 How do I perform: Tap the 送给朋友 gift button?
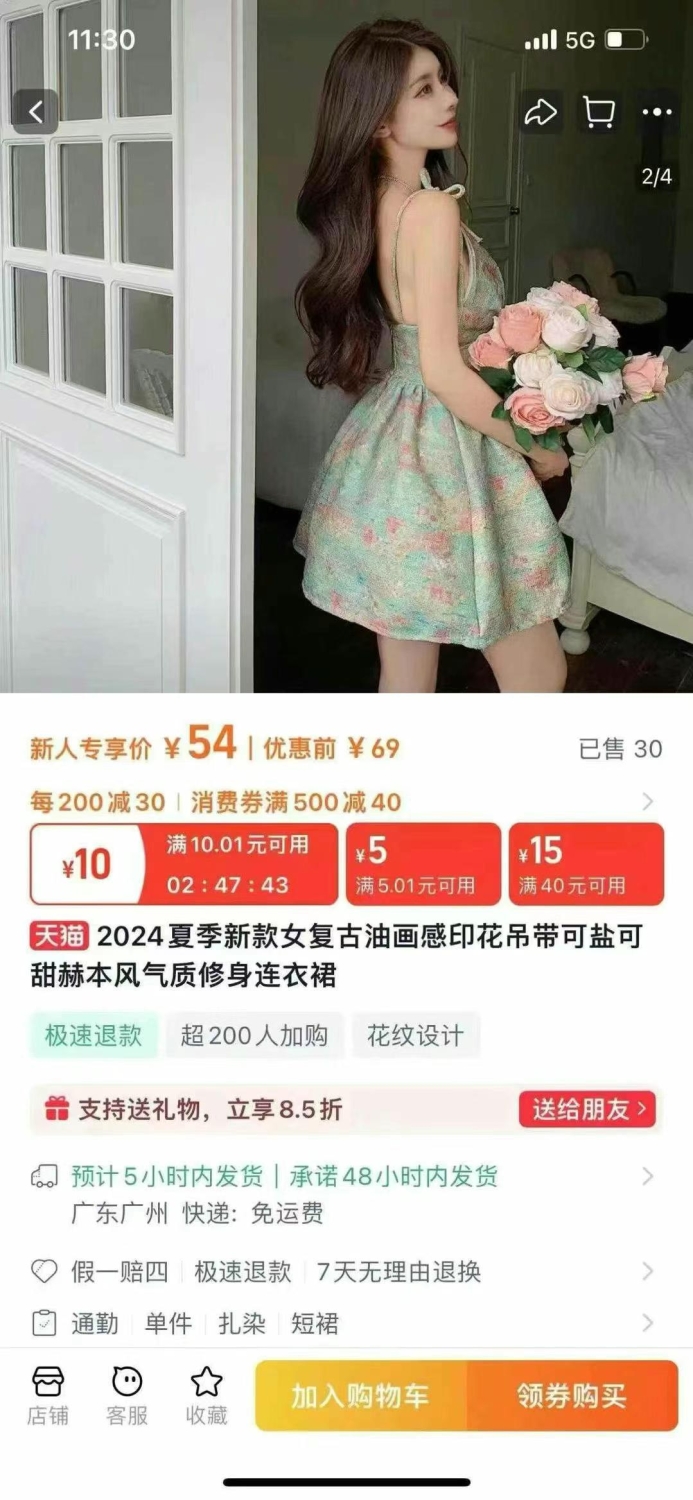[587, 1109]
